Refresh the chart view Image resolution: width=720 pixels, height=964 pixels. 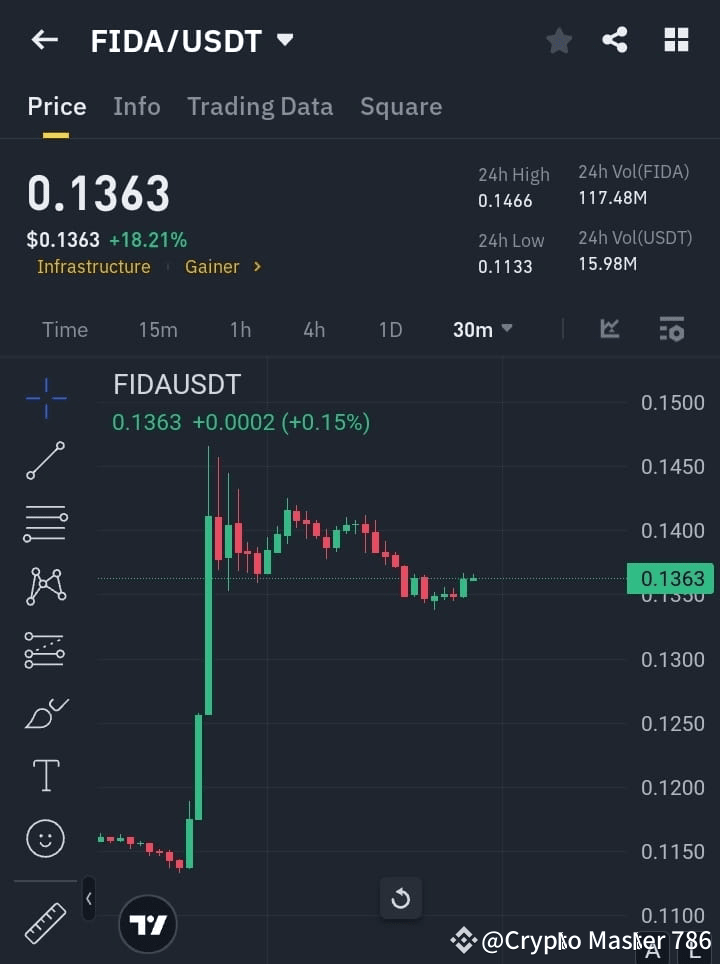401,898
